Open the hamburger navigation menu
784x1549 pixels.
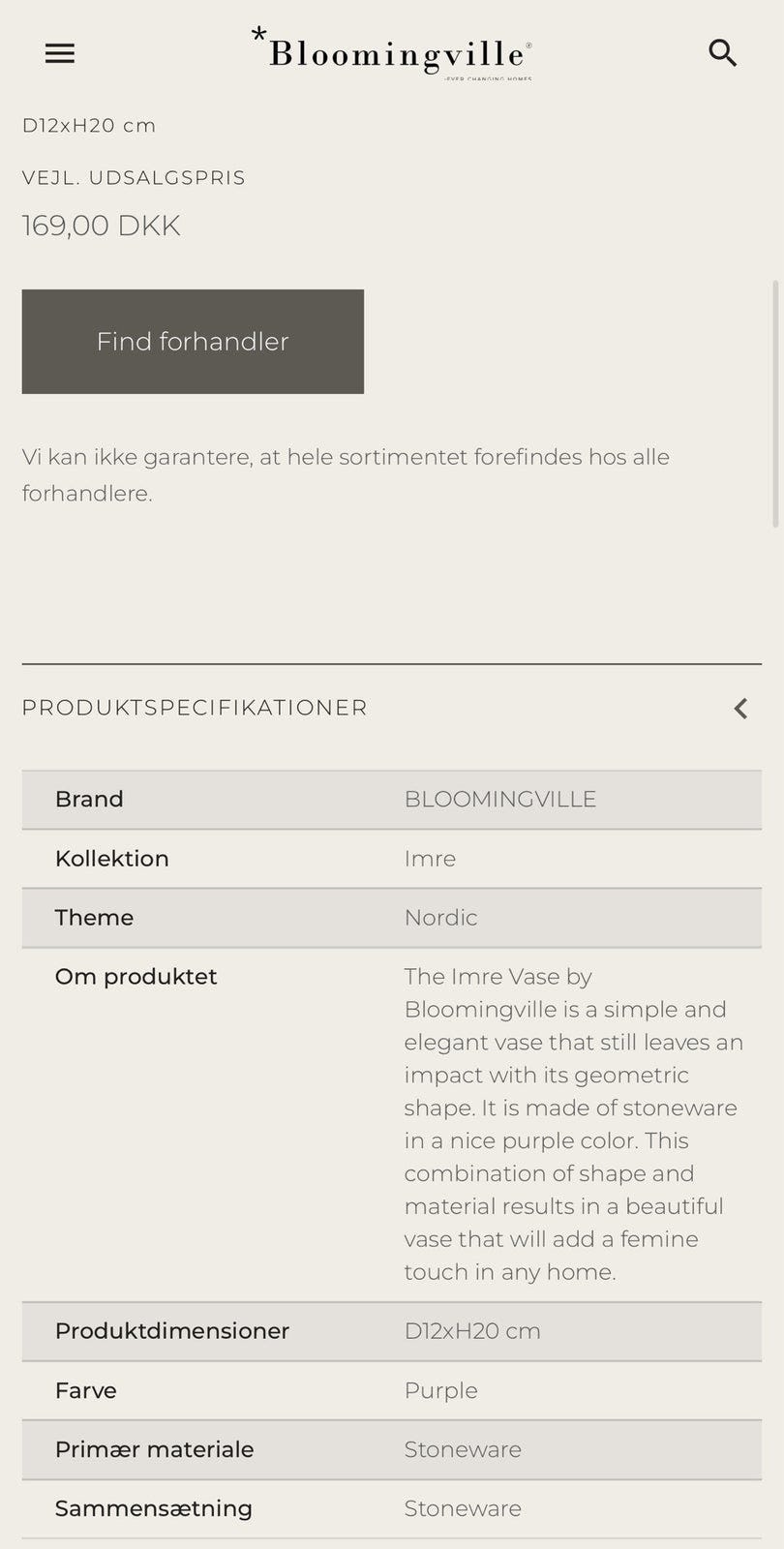(x=59, y=53)
